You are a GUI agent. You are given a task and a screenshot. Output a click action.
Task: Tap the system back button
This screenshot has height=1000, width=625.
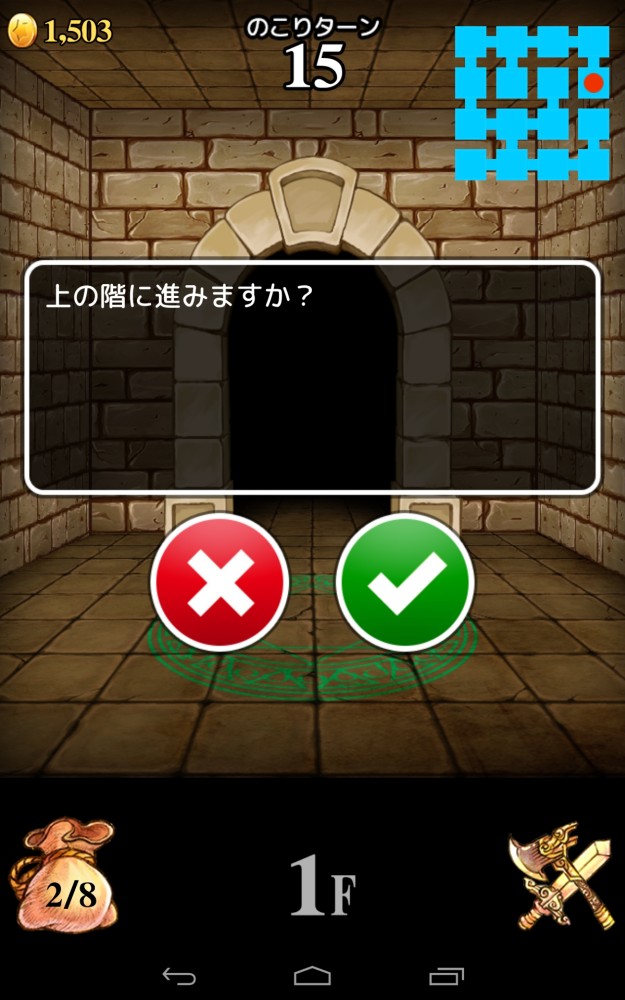[179, 975]
